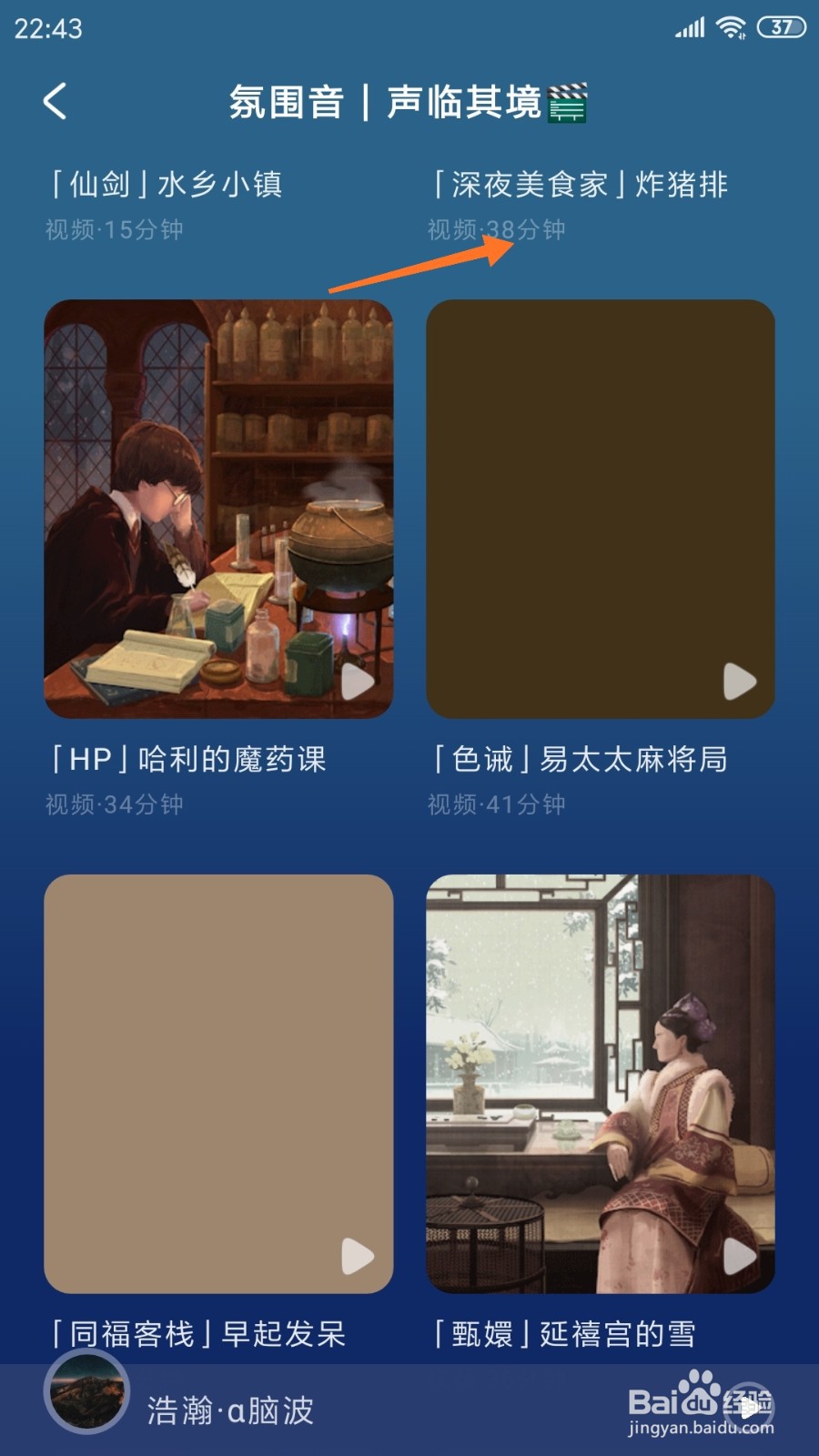Tap the play icon on 「甄嬛」延禧宫的雪 card
The height and width of the screenshot is (1456, 819).
pos(739,1259)
